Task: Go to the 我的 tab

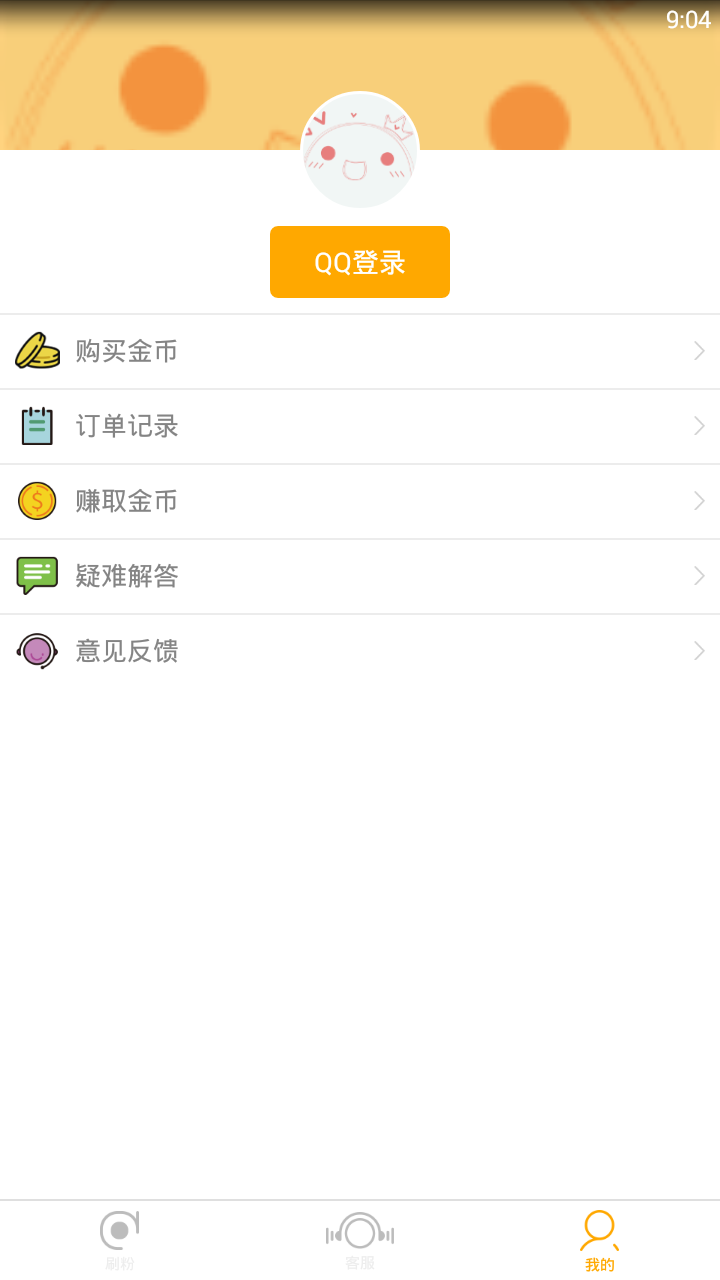Action: [600, 1240]
